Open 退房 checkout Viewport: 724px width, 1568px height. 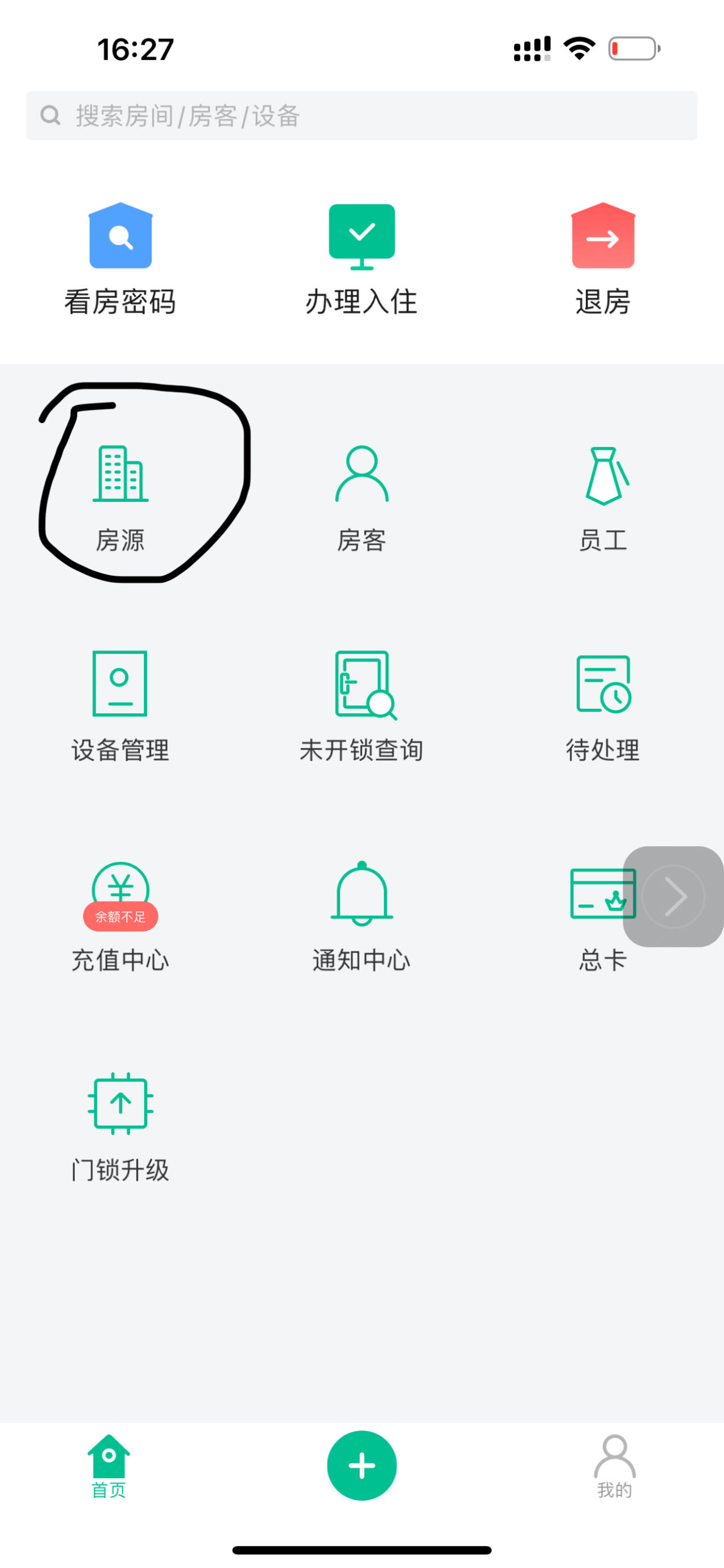coord(603,260)
